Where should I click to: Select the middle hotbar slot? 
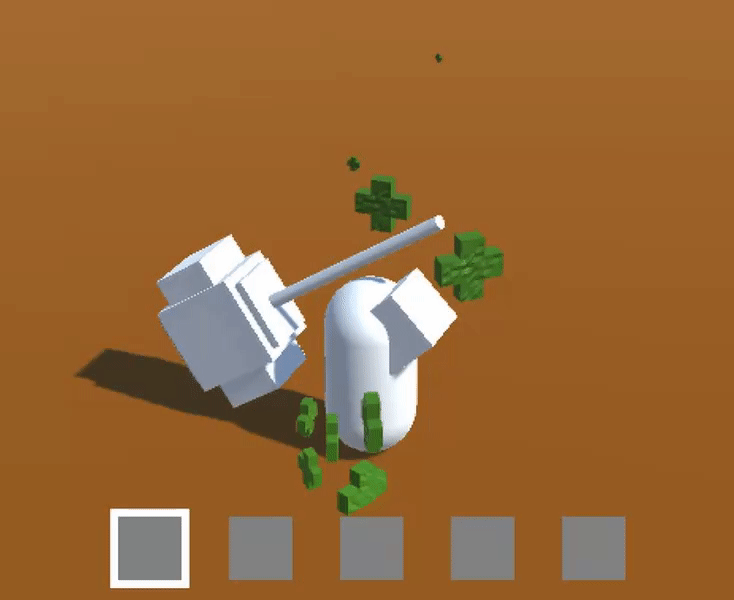371,548
